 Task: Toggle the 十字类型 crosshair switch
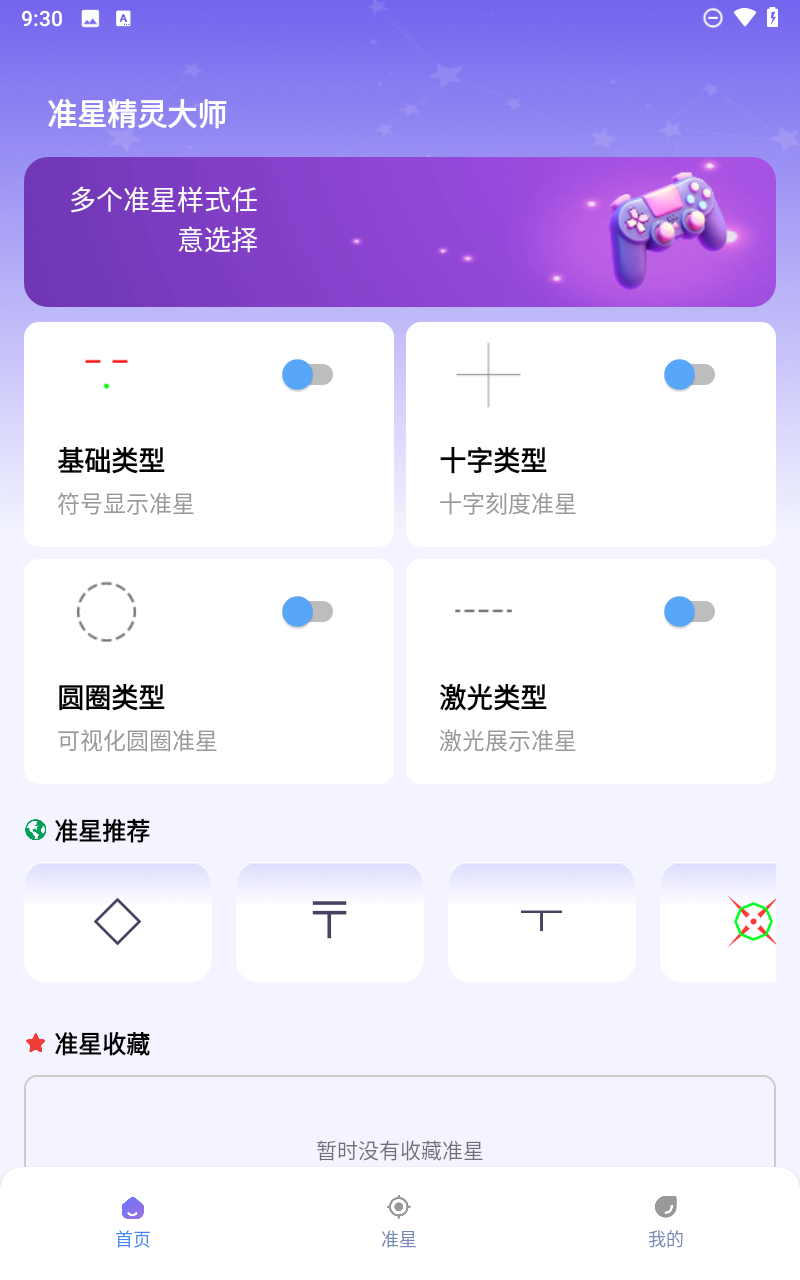[x=689, y=374]
